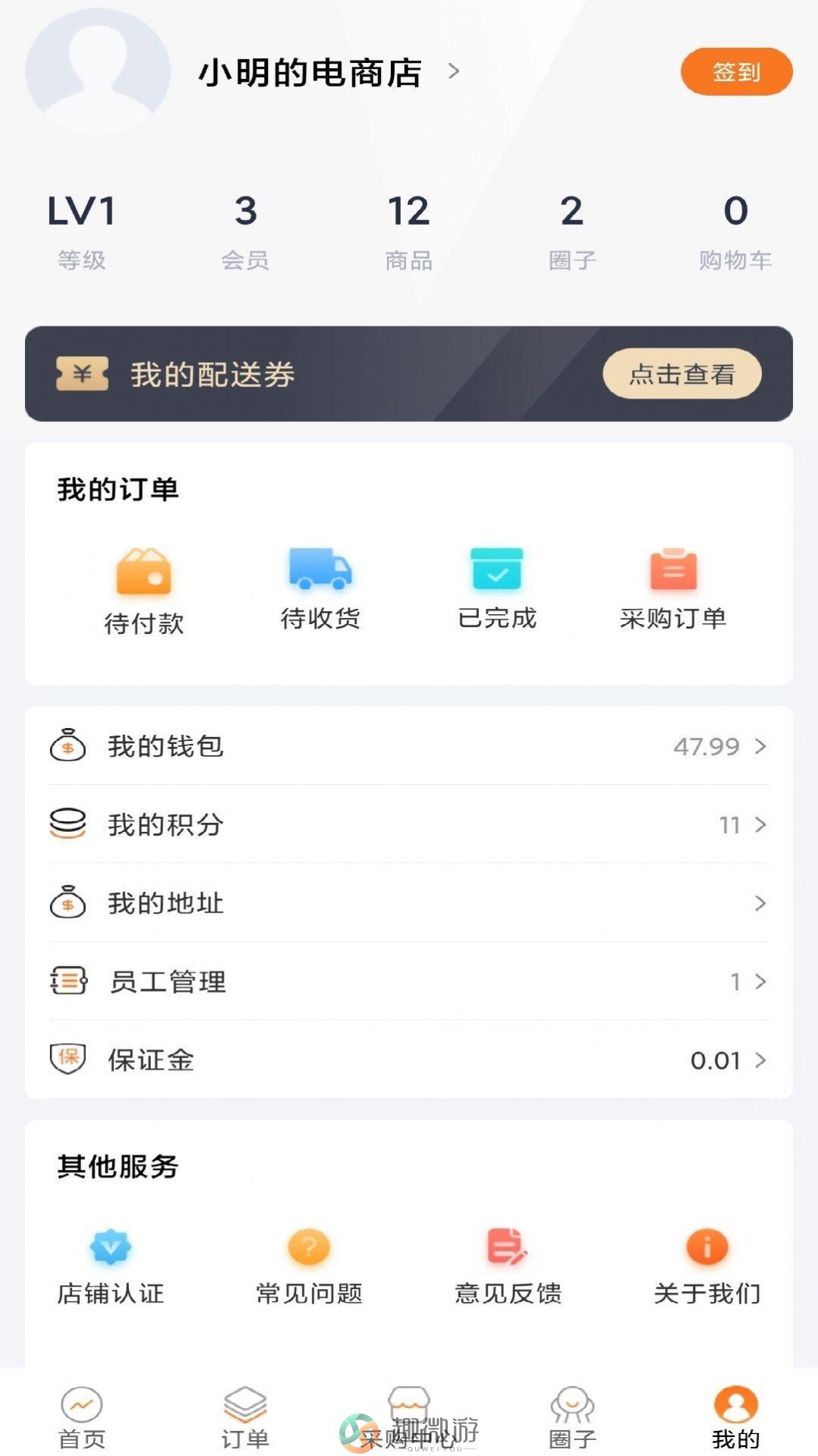Switch to the 订单 orders tab
This screenshot has height=1456, width=818.
[x=245, y=1417]
